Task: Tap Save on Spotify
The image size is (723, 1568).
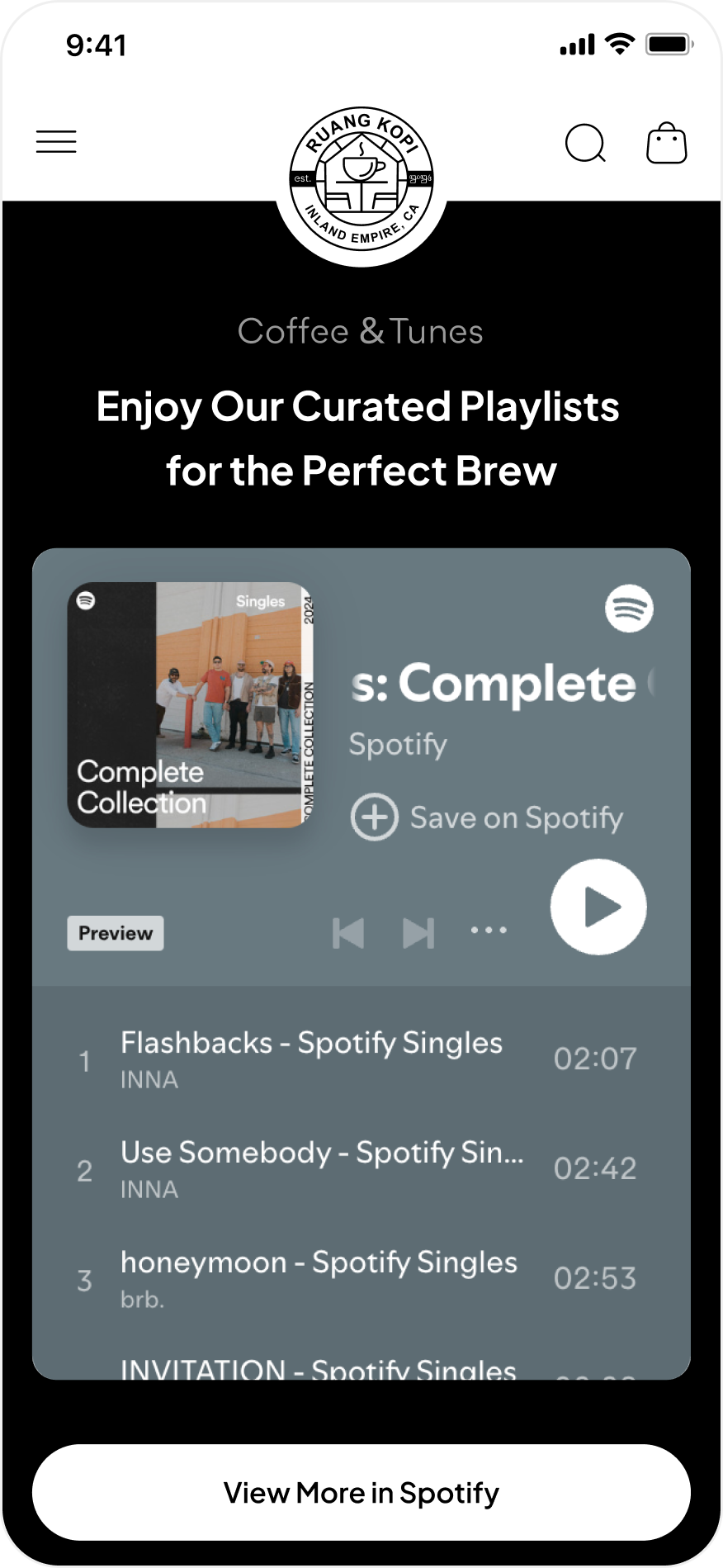Action: point(487,817)
